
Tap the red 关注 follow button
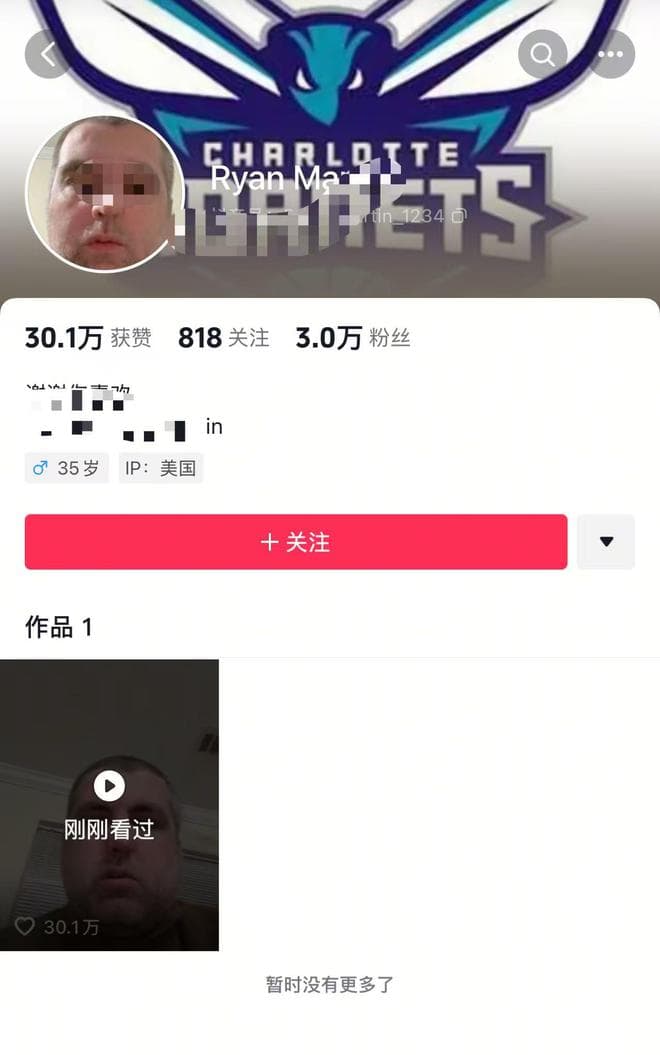296,542
